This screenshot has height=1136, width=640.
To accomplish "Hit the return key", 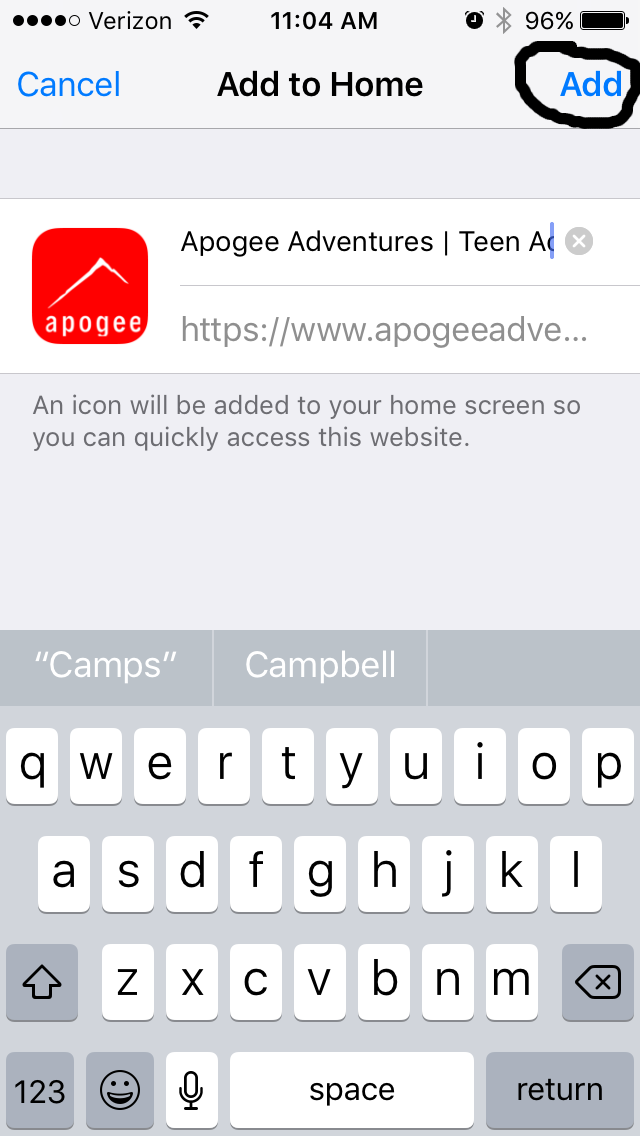I will point(560,1090).
